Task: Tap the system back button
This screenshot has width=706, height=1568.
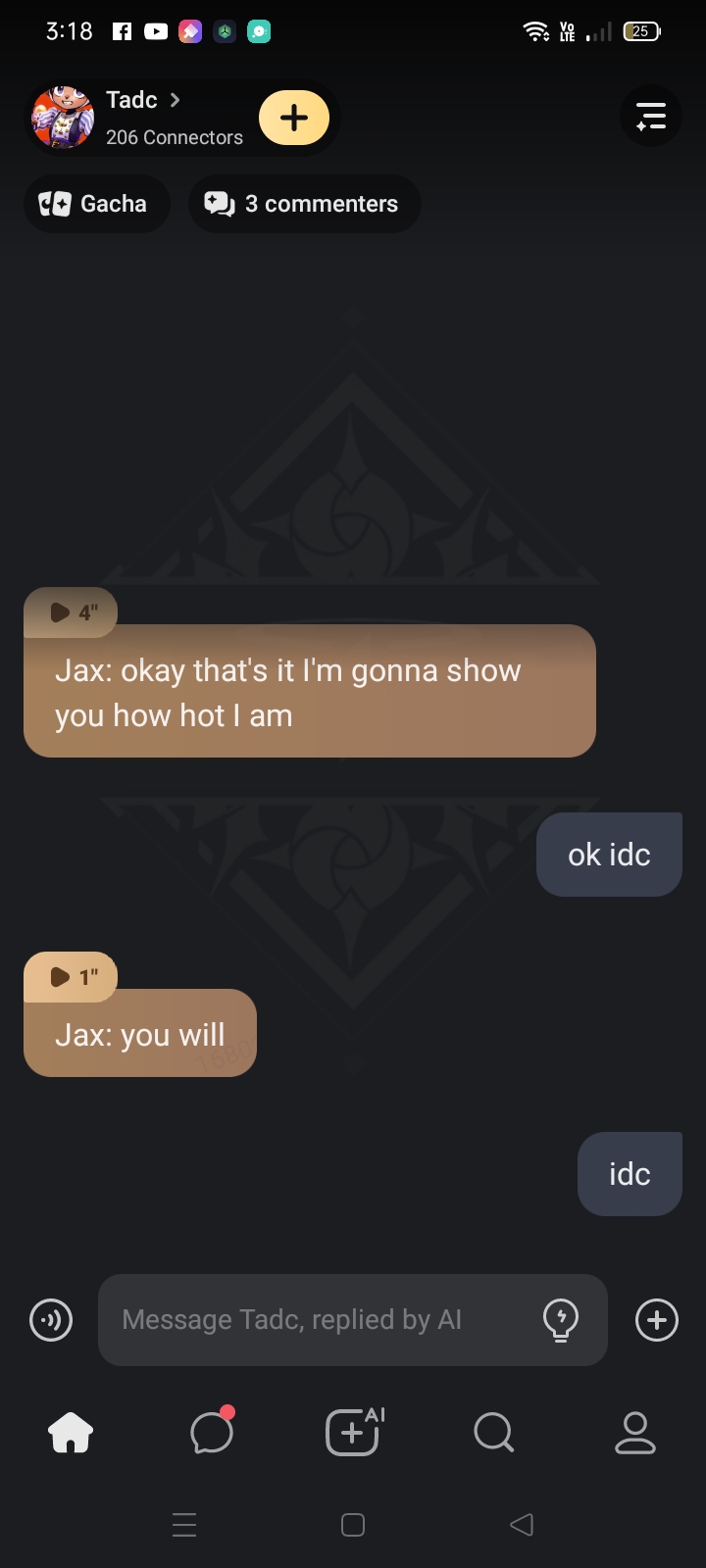Action: [x=522, y=1524]
